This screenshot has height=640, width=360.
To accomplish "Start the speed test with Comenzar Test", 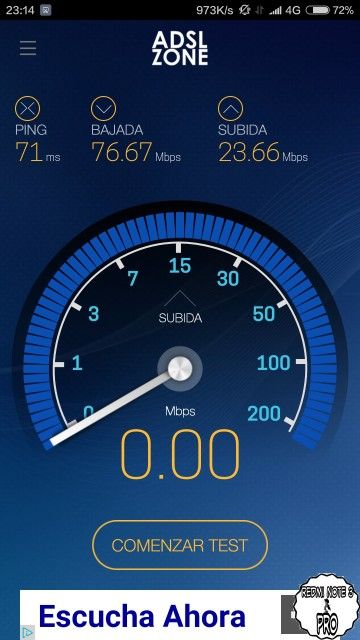I will [180, 545].
